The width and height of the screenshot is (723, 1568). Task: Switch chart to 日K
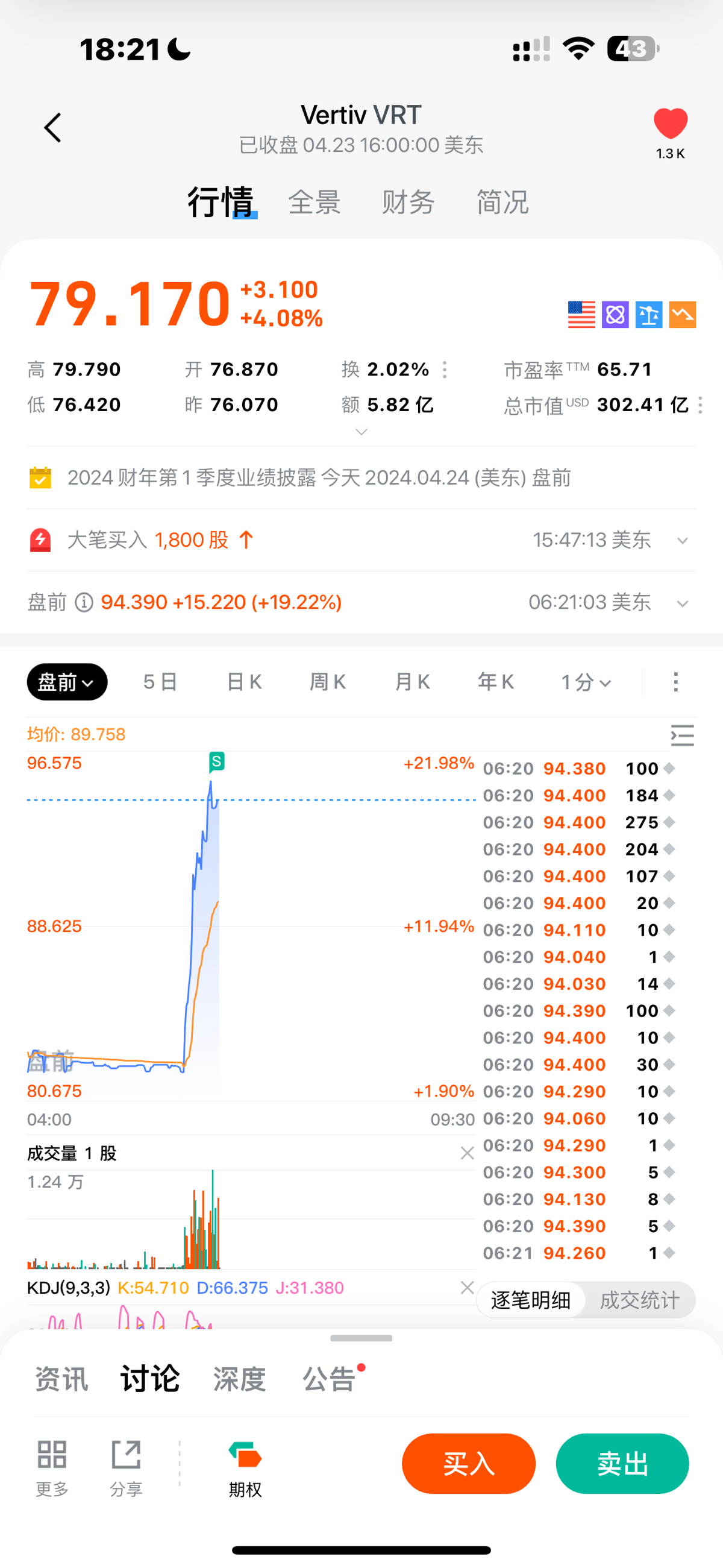(x=244, y=682)
